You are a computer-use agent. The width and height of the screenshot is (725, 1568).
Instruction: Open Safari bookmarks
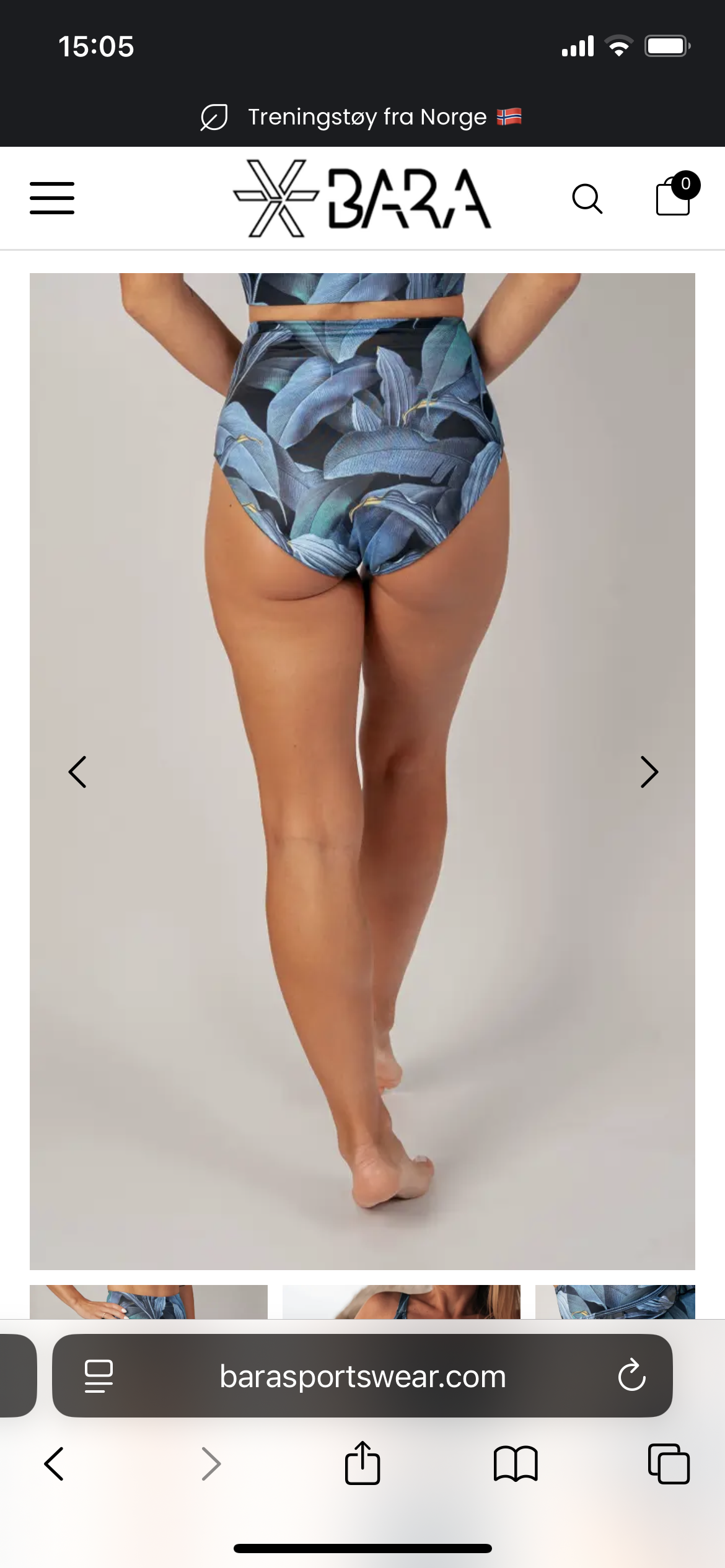pyautogui.click(x=516, y=1464)
